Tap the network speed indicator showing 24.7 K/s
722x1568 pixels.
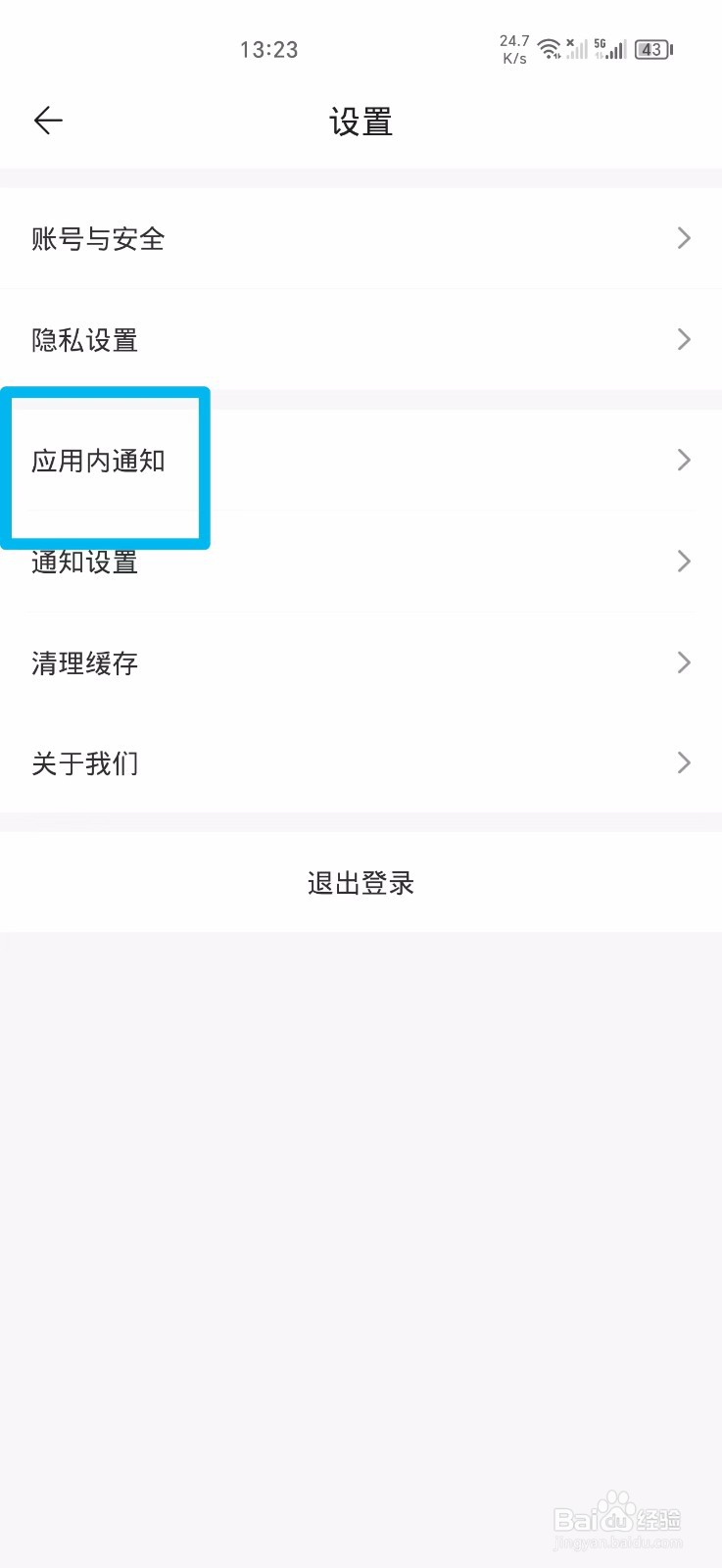point(513,47)
